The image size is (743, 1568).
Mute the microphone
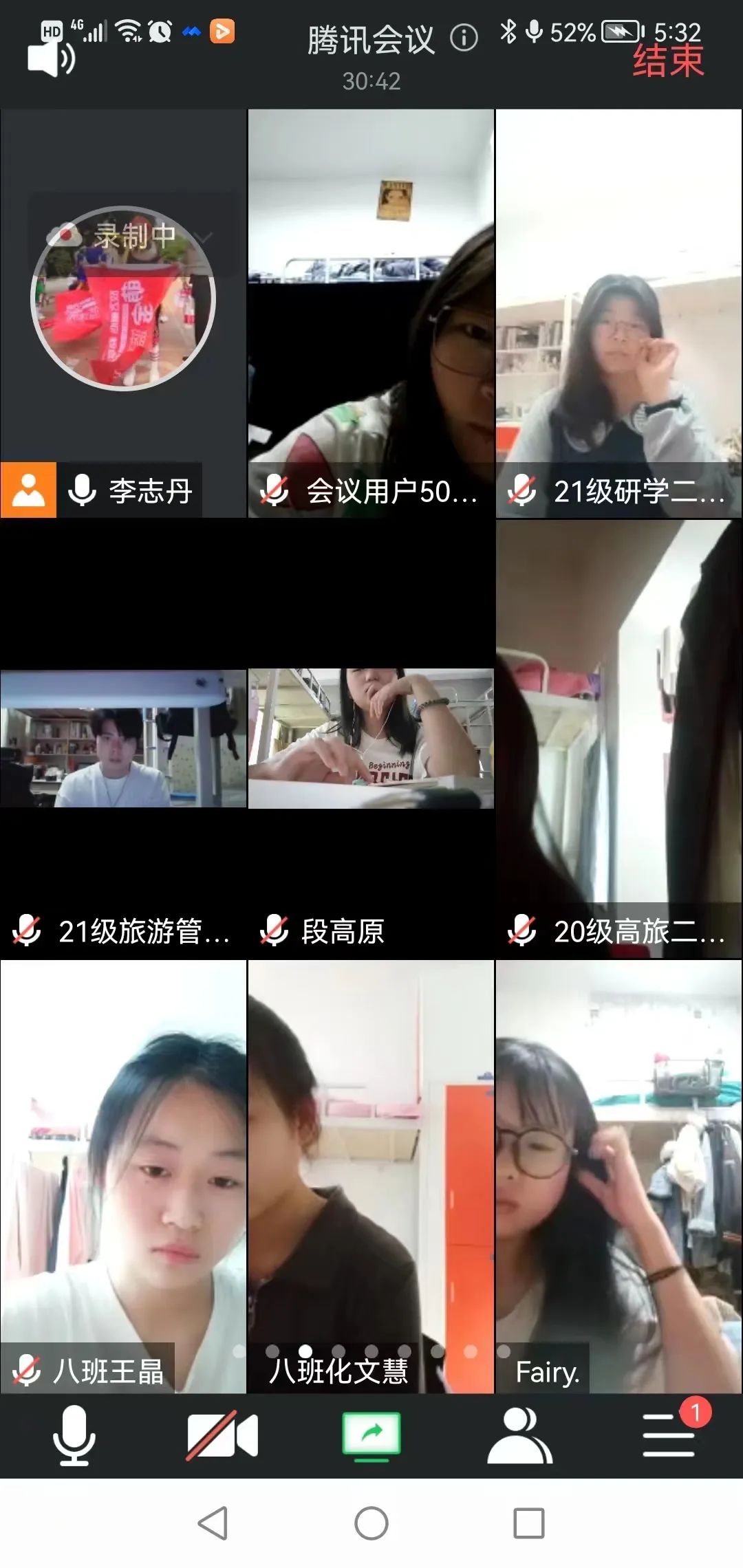pyautogui.click(x=74, y=1435)
